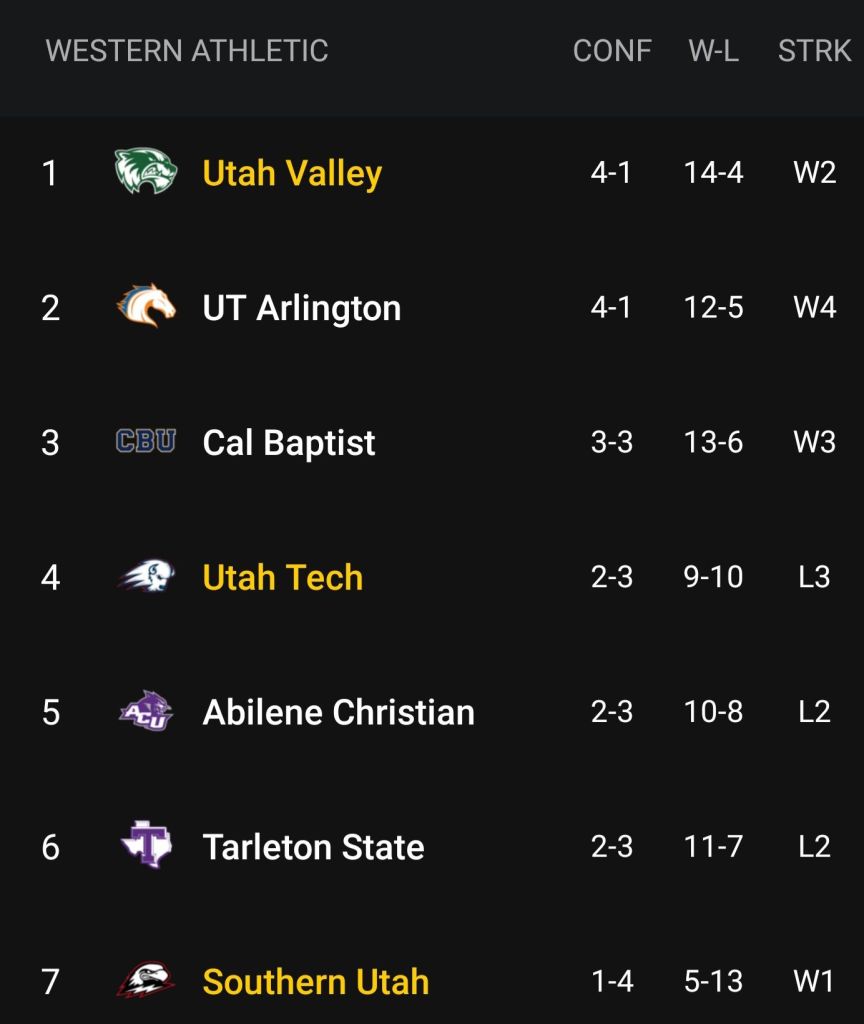Open the Utah Valley team row
Viewport: 864px width, 1024px height.
[x=292, y=173]
